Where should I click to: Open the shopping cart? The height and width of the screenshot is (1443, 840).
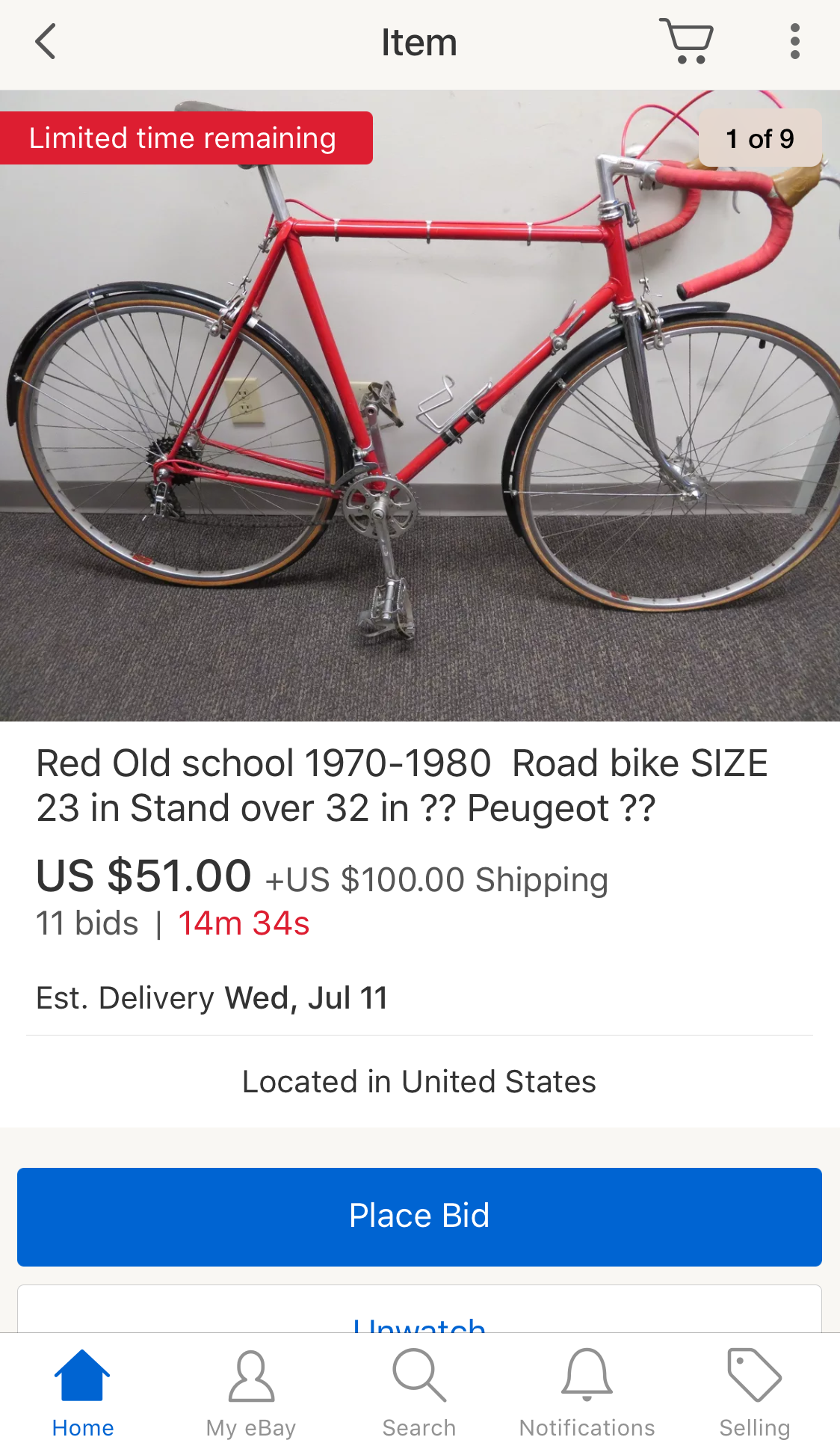click(687, 41)
